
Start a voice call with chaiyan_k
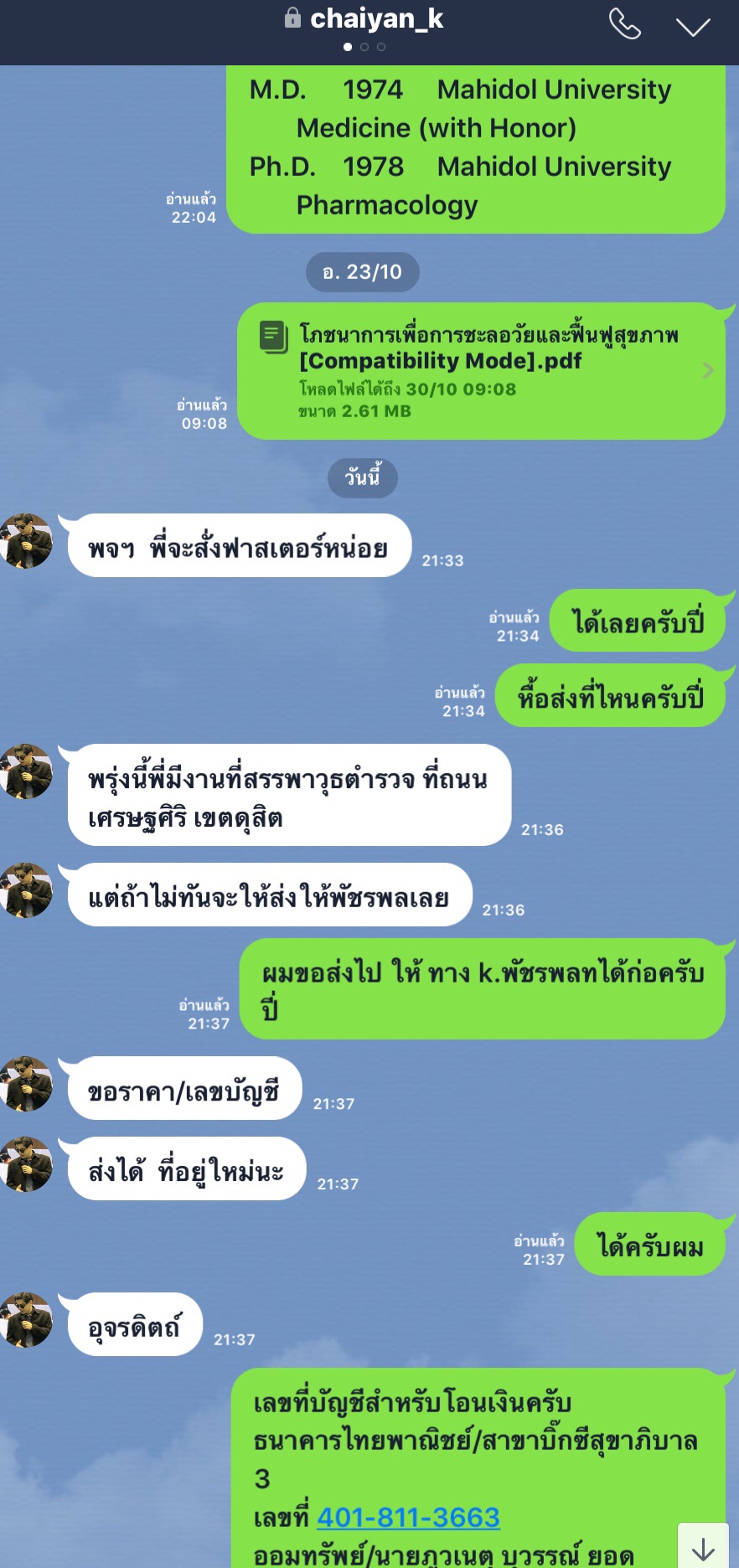point(624,24)
